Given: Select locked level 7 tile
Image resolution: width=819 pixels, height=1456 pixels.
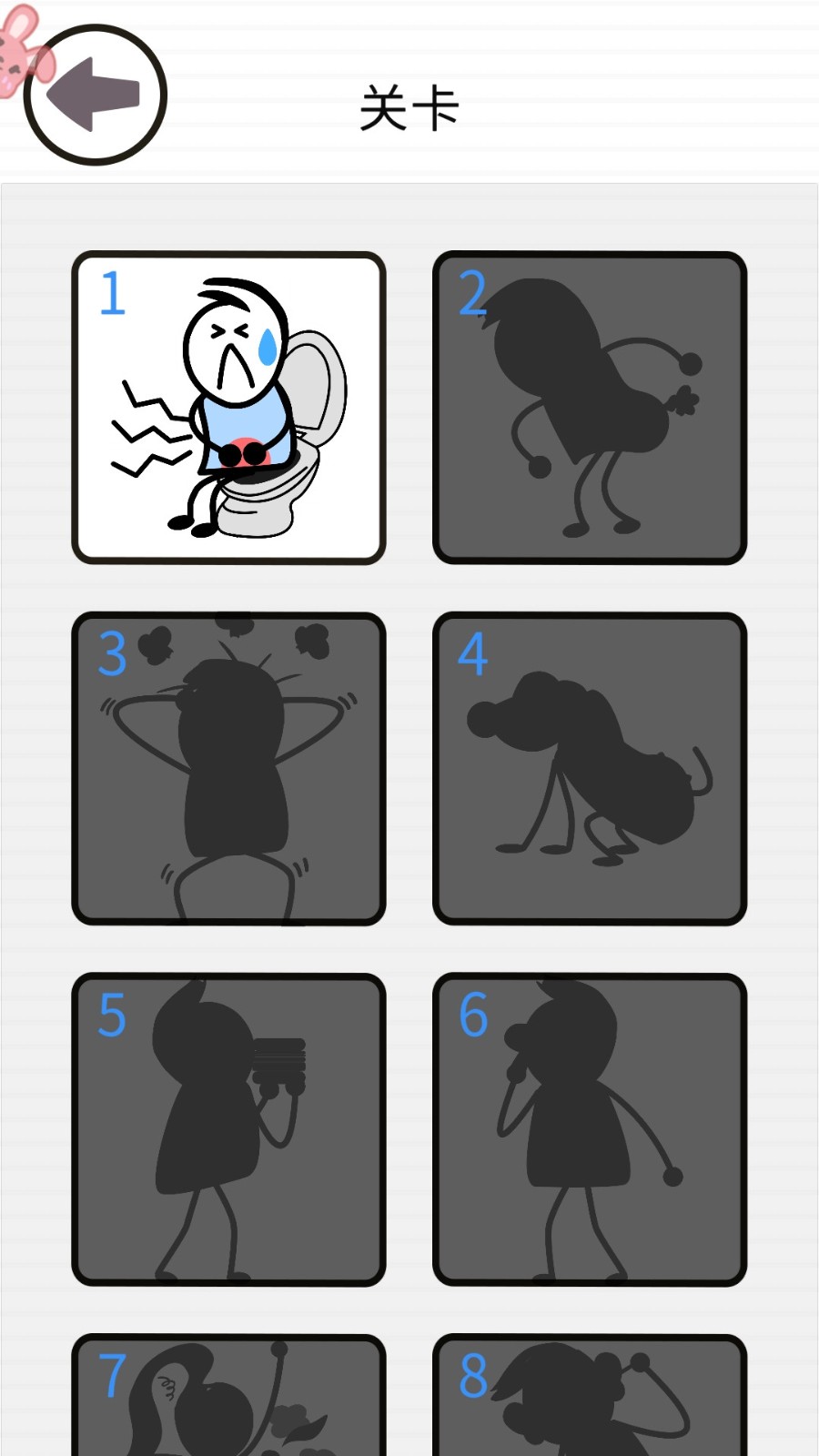Looking at the screenshot, I should pos(228,1395).
